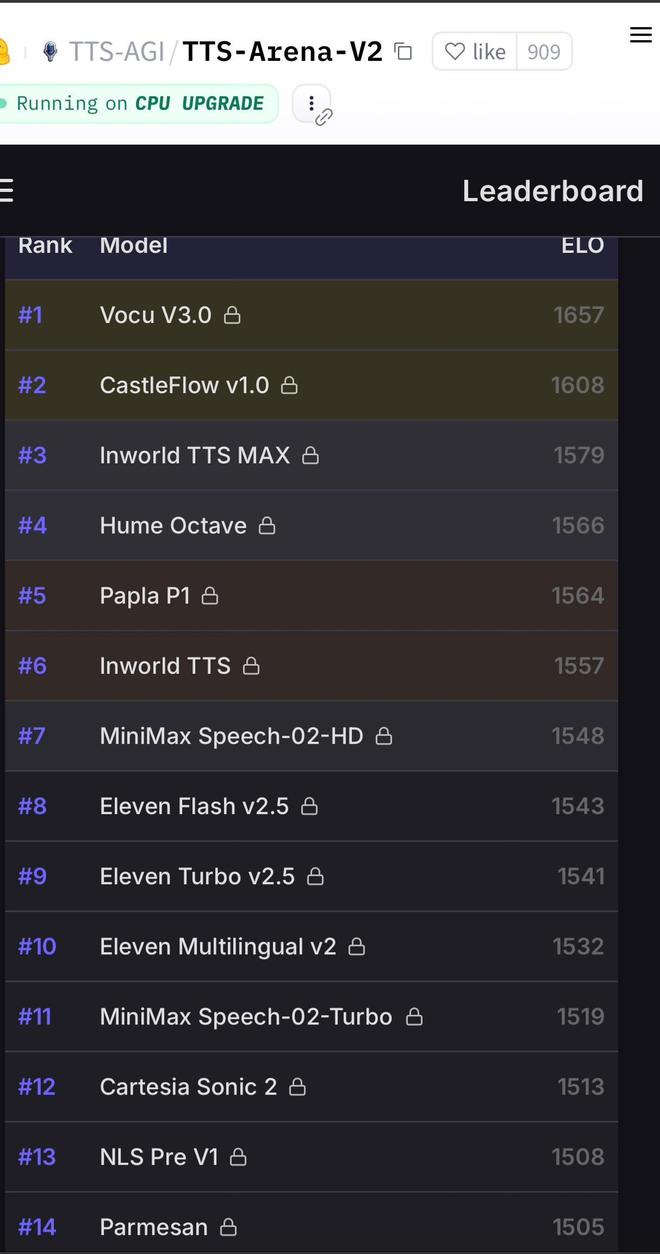View the 909 likes list

click(544, 52)
